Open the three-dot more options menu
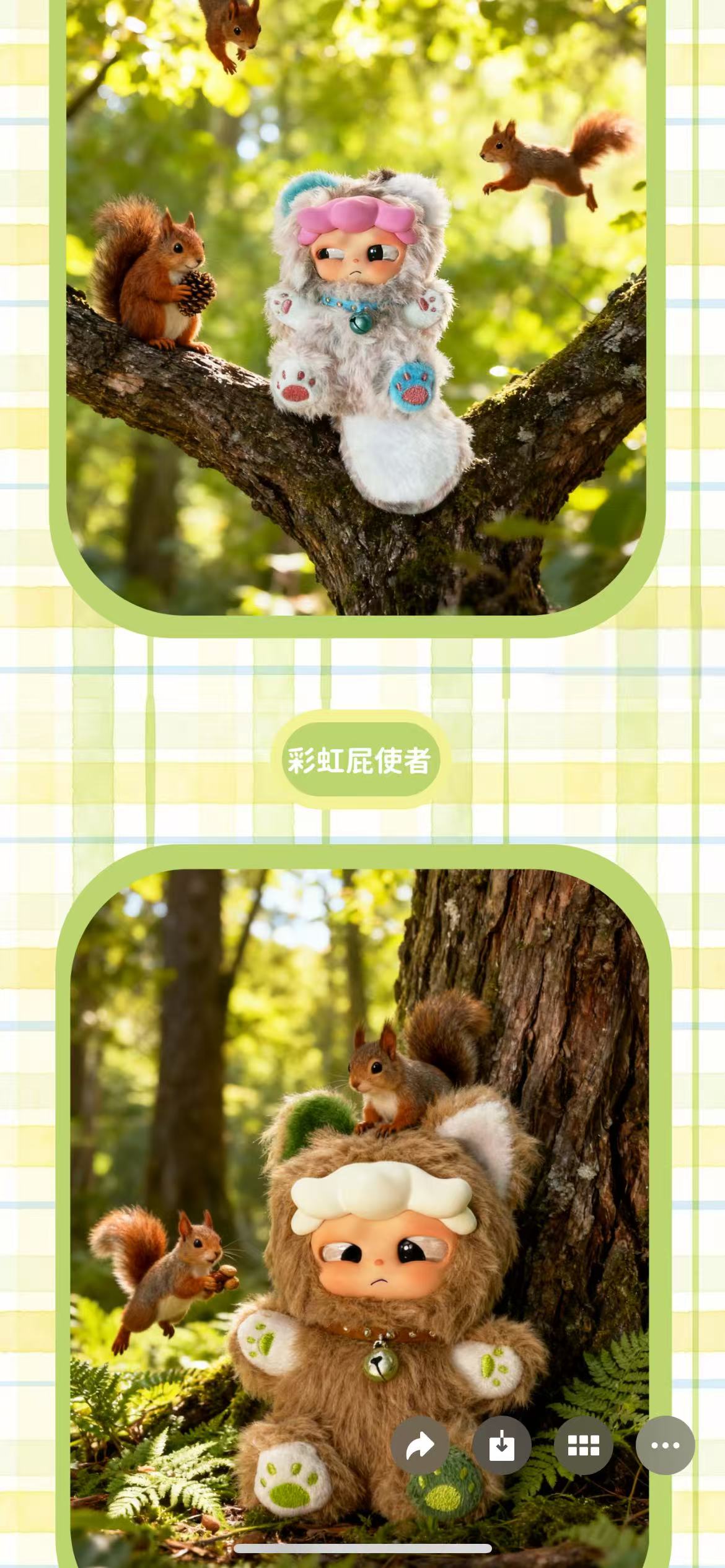This screenshot has width=725, height=1568. coord(665,1445)
